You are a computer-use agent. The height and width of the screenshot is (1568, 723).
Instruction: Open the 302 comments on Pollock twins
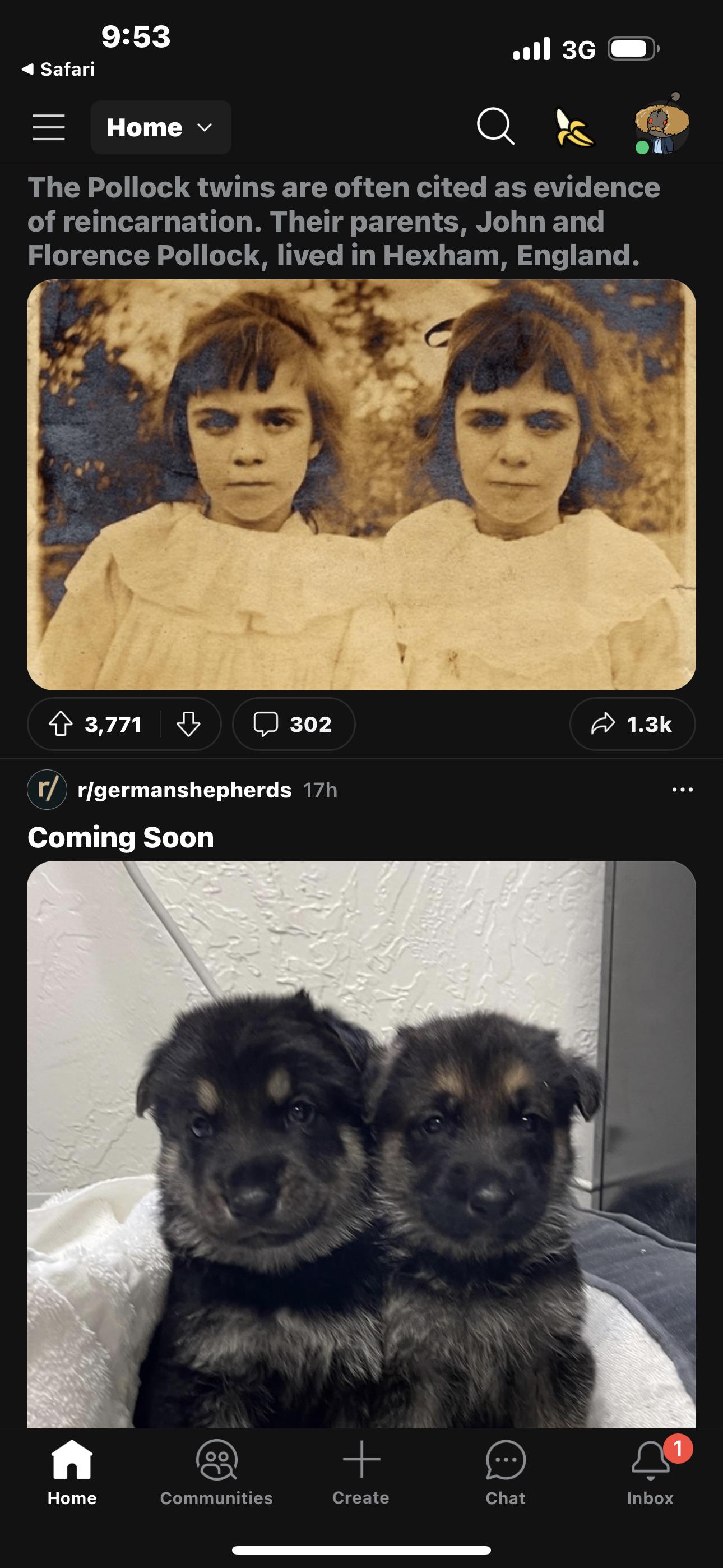293,724
